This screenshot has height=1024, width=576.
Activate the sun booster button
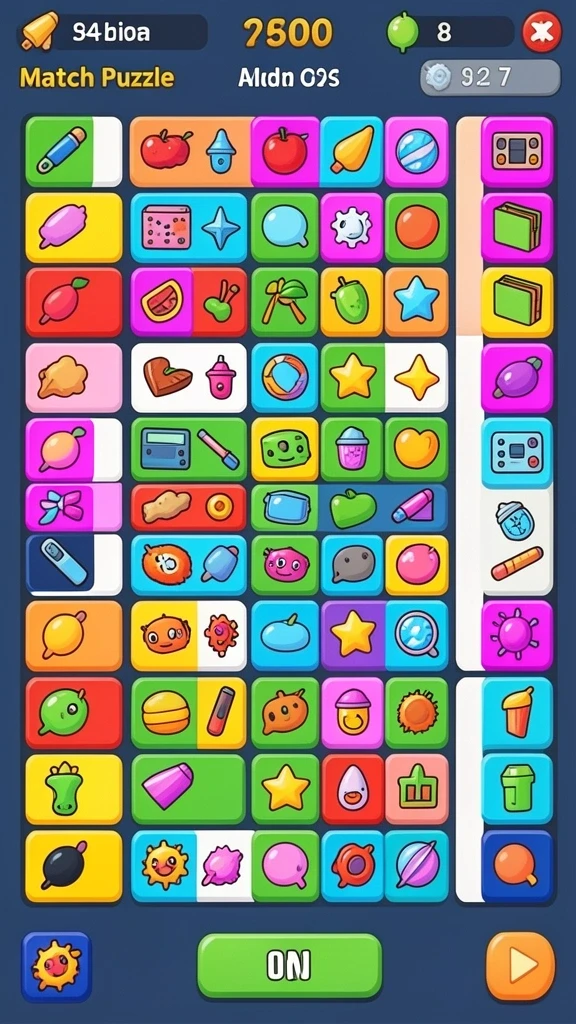click(57, 967)
